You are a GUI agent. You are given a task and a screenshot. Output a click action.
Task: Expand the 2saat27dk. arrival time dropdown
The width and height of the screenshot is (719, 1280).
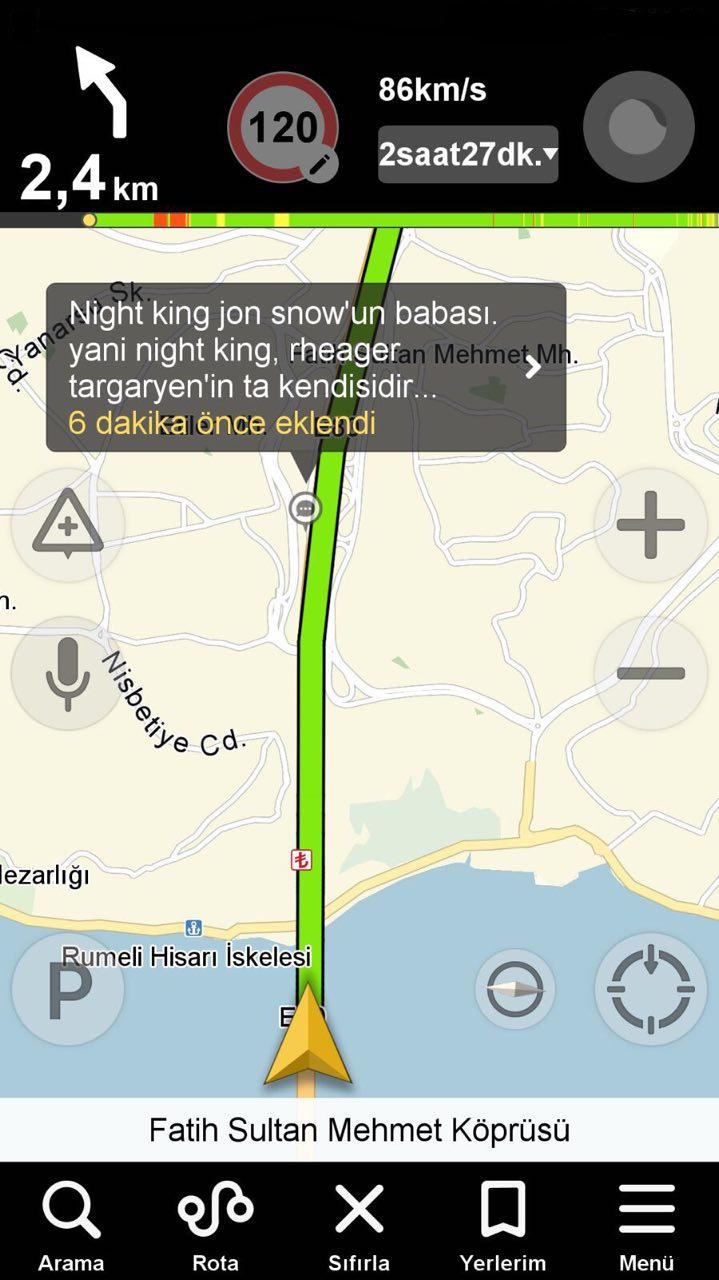468,155
